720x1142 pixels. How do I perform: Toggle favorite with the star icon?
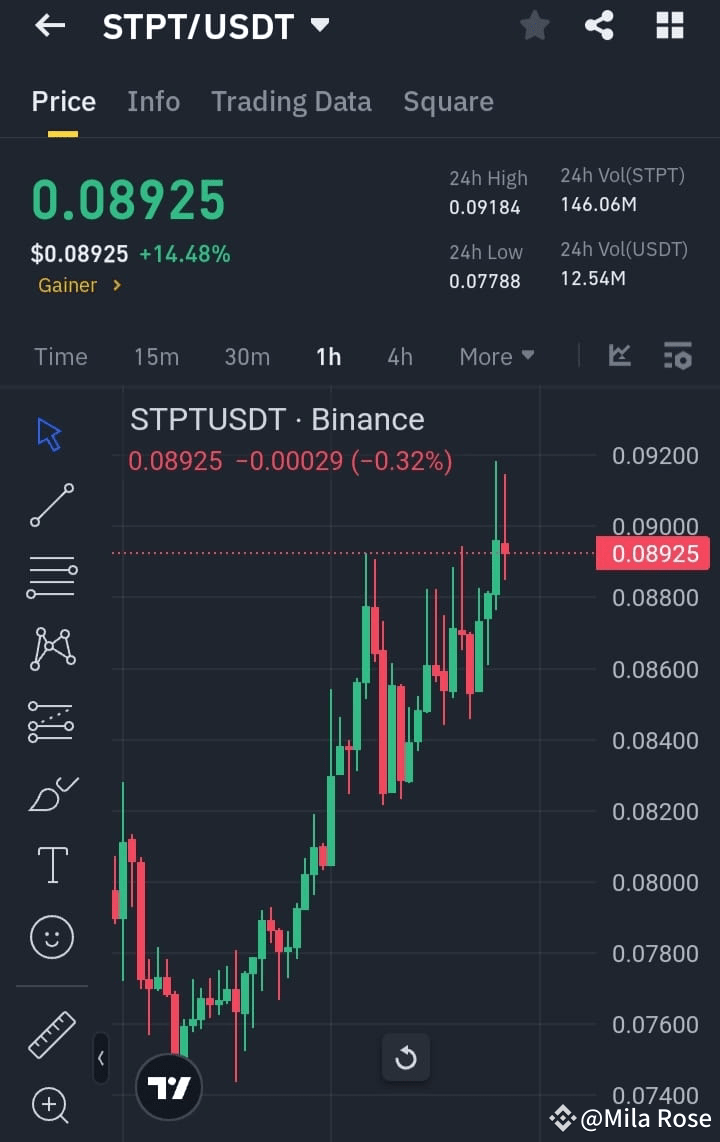click(x=534, y=26)
